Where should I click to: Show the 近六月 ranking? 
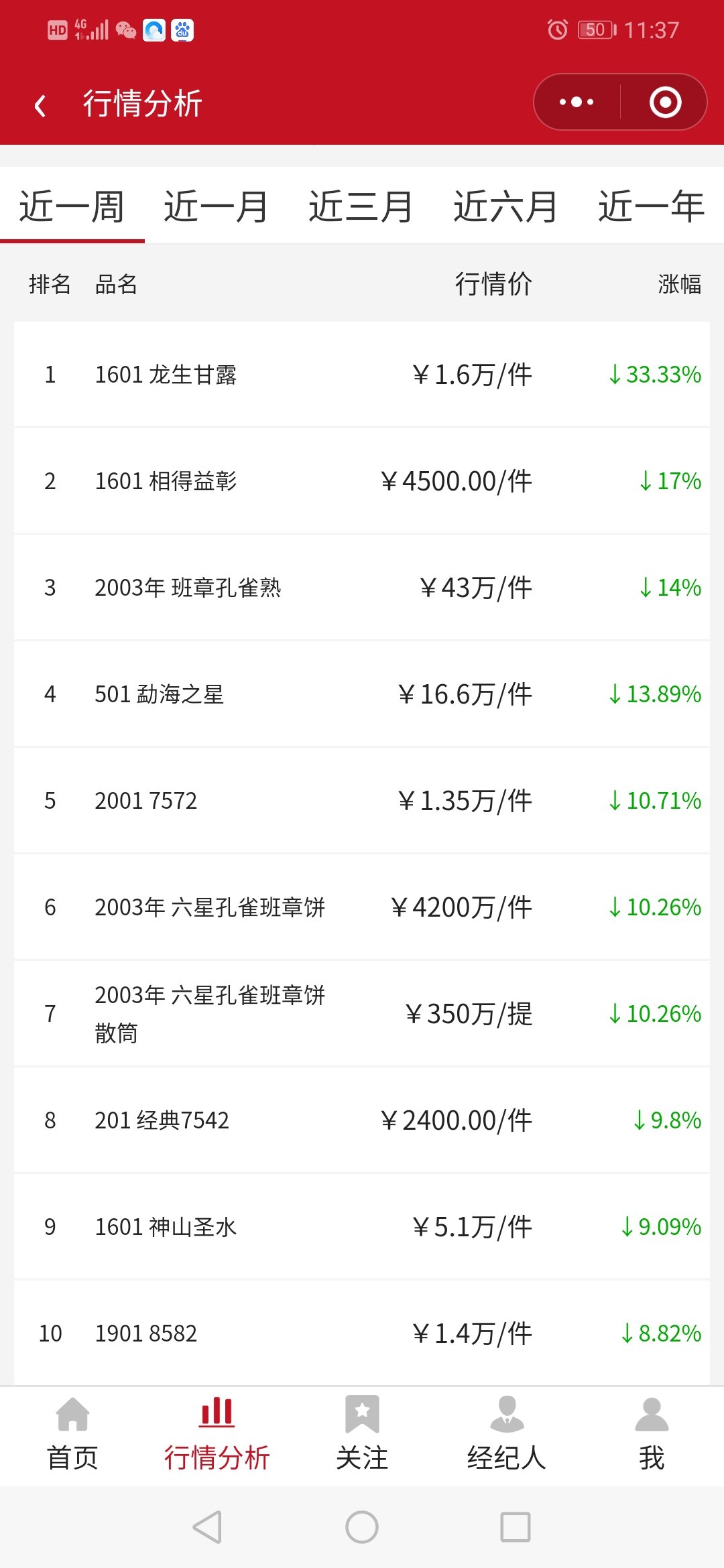tap(505, 206)
